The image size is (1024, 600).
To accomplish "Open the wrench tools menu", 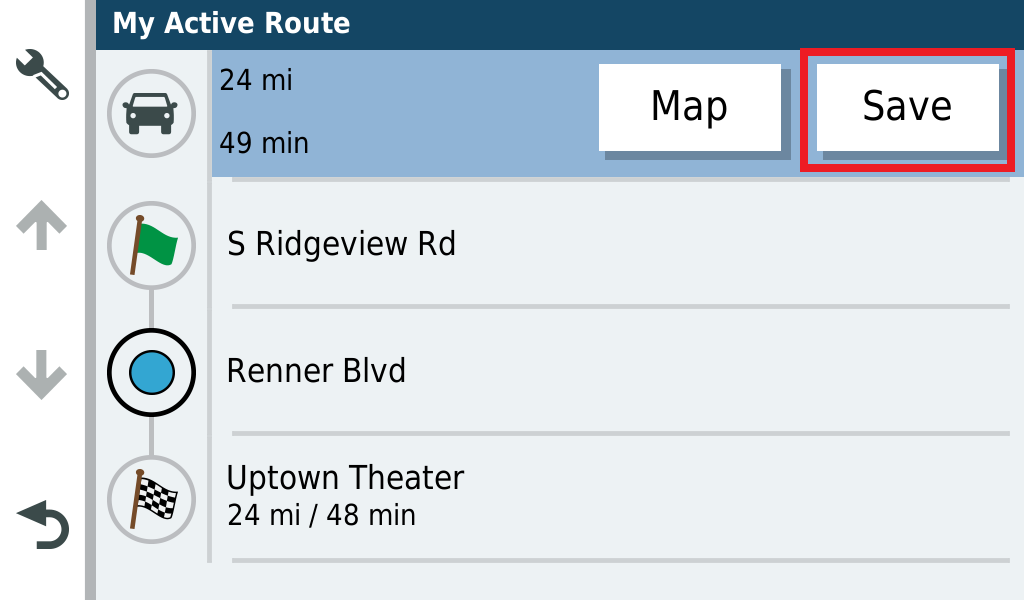I will tap(42, 76).
